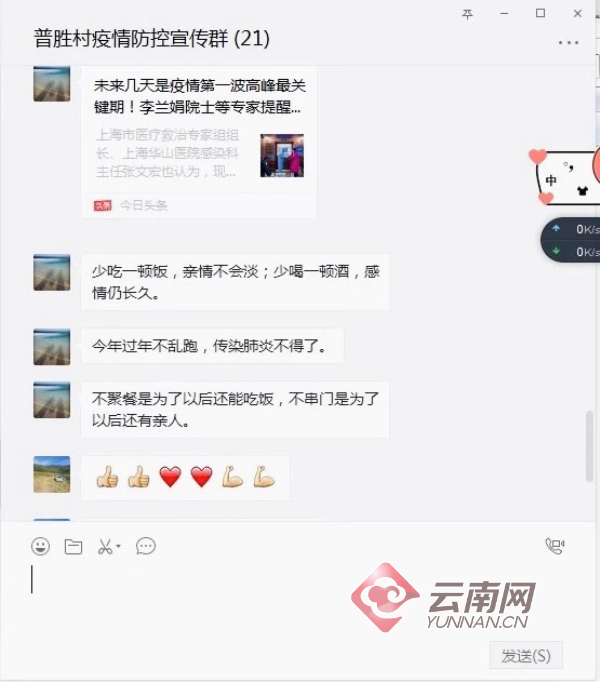Tap the 发送(S) send button
600x682 pixels.
526,656
